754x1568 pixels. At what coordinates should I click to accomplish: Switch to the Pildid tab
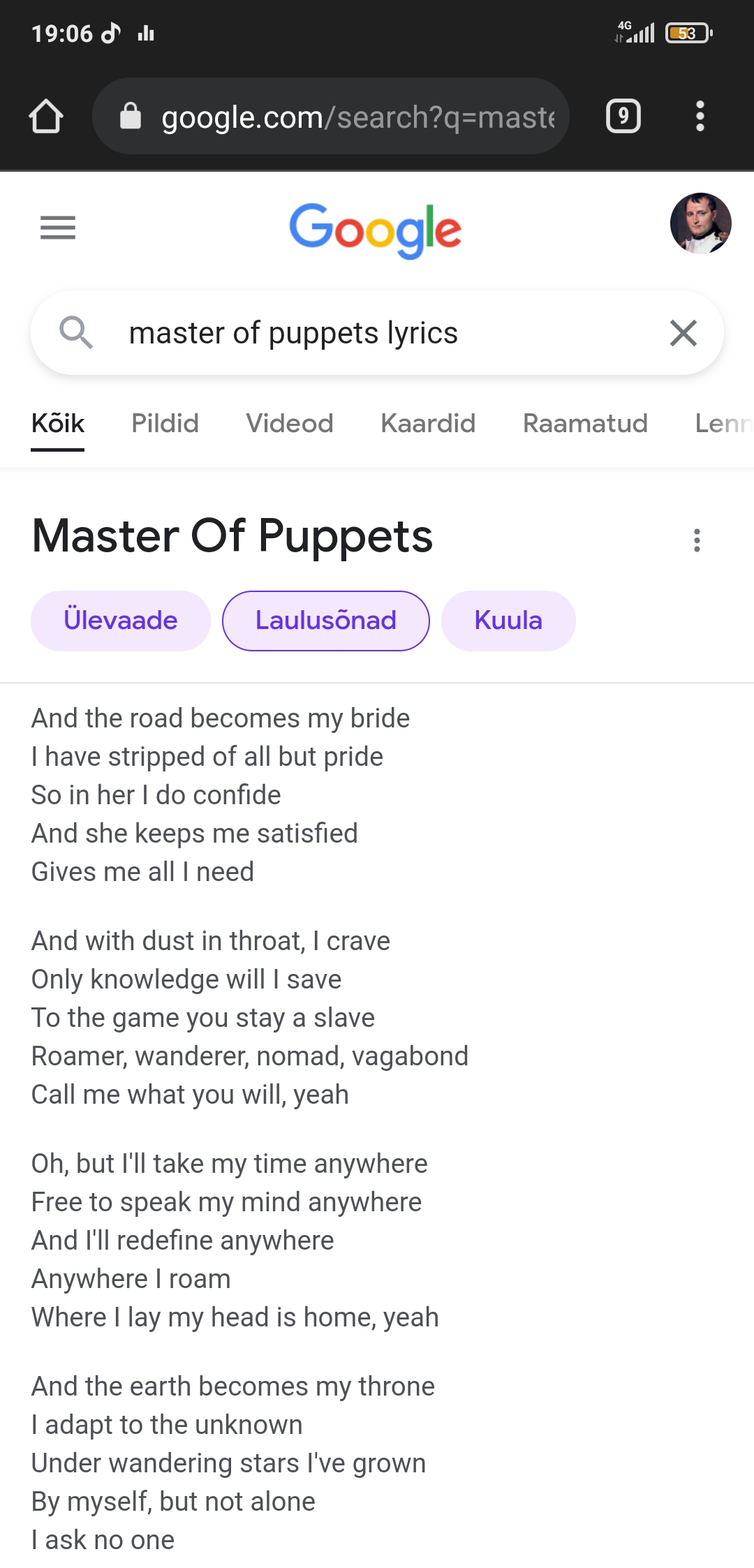point(165,423)
